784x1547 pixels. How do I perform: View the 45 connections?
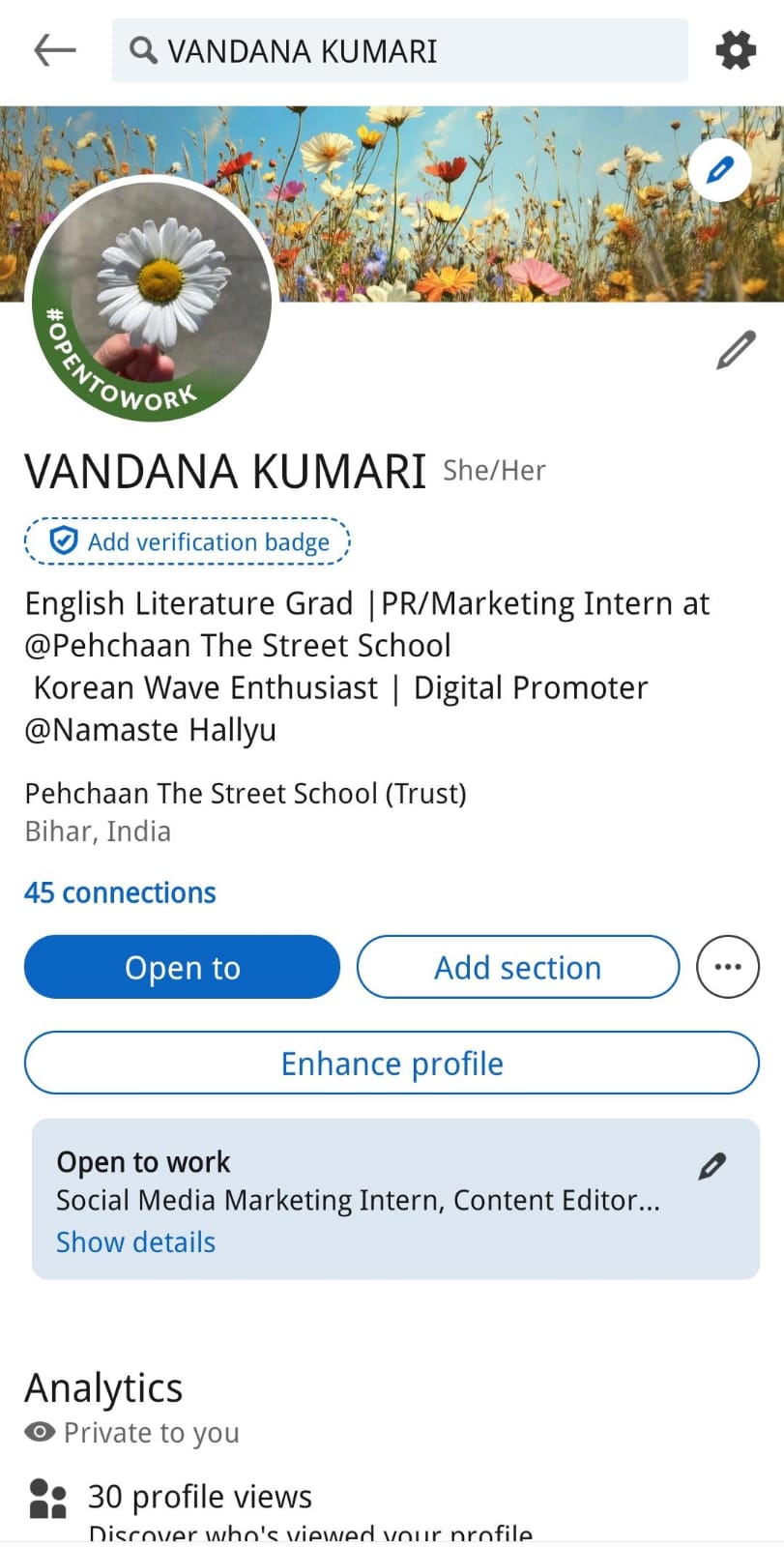click(120, 892)
